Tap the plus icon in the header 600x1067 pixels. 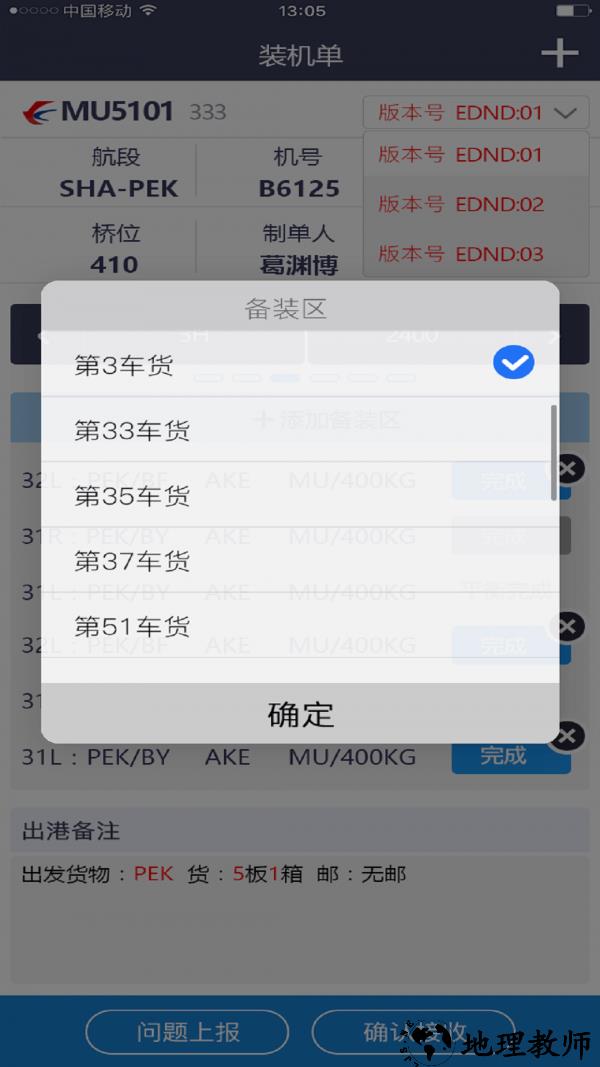point(559,53)
